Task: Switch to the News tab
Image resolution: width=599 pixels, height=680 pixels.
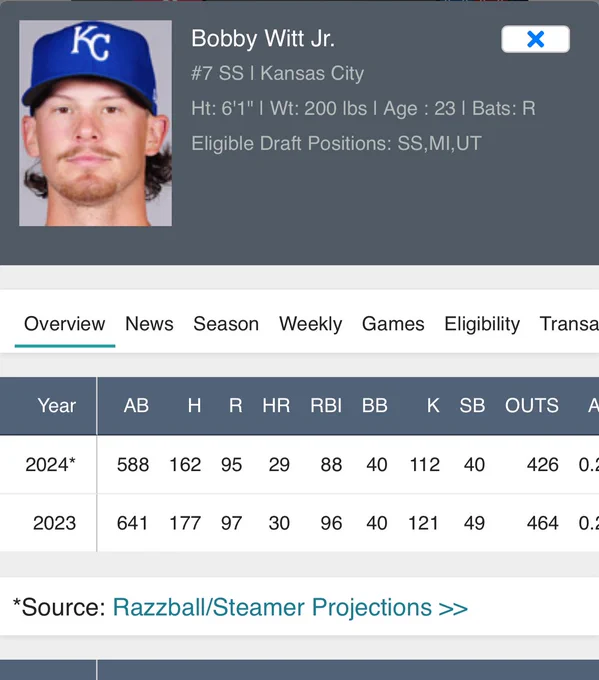Action: coord(149,324)
